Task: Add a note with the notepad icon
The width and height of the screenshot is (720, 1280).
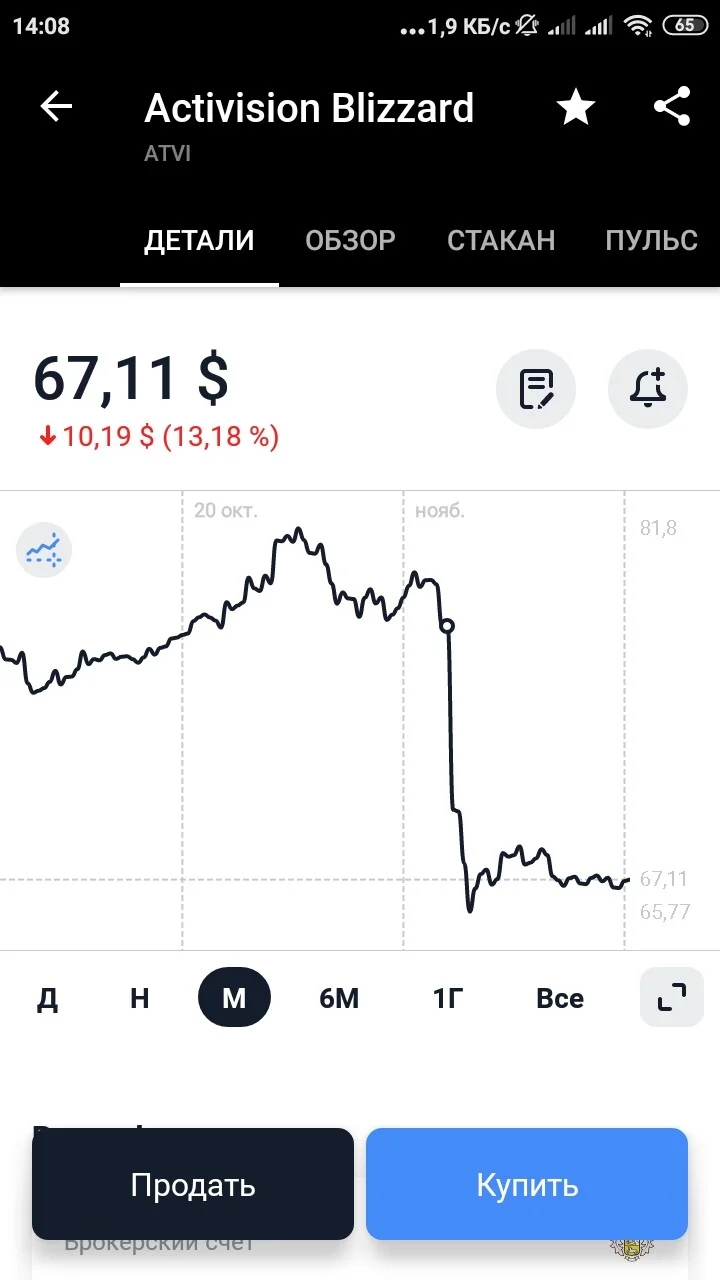Action: click(x=536, y=388)
